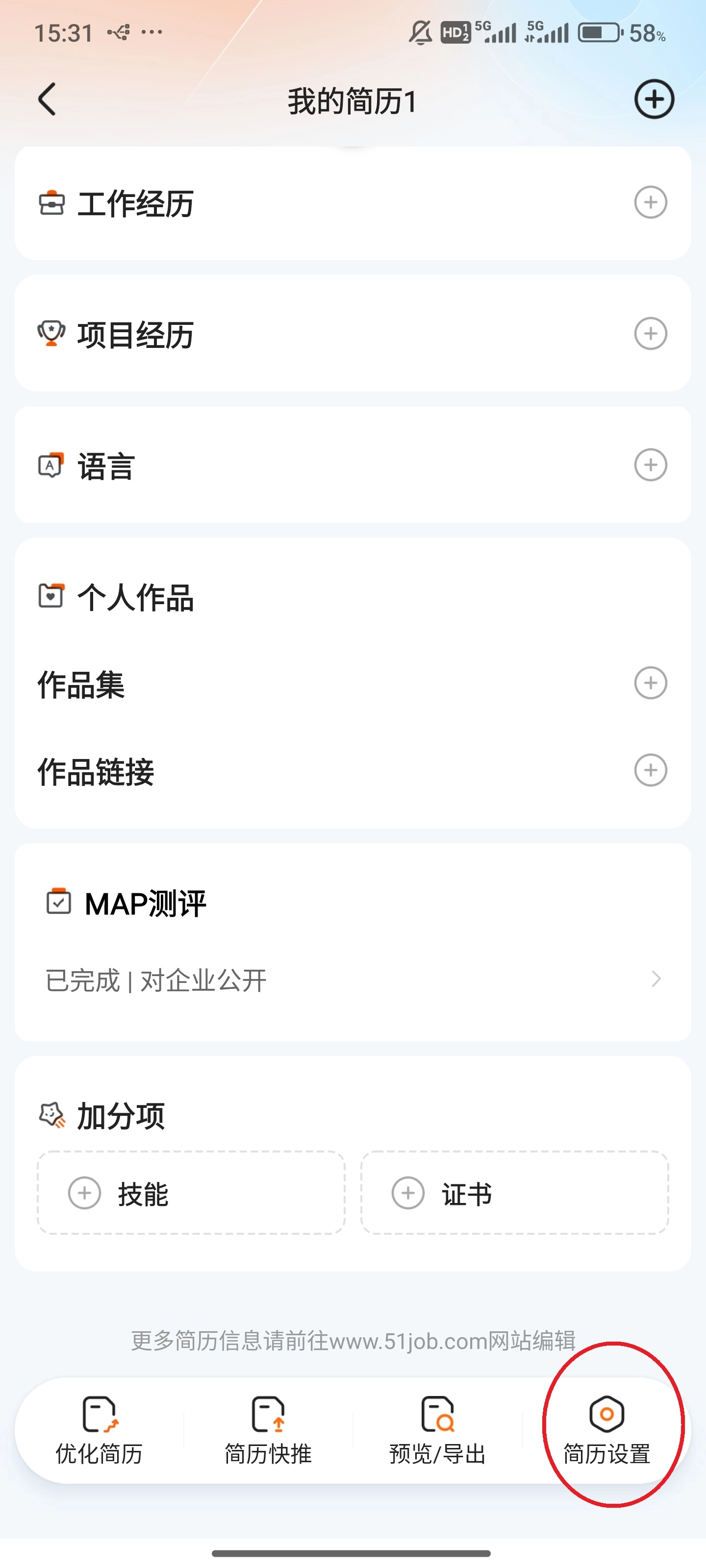Viewport: 706px width, 1568px height.
Task: Add a 作品链接 link
Action: tap(650, 771)
